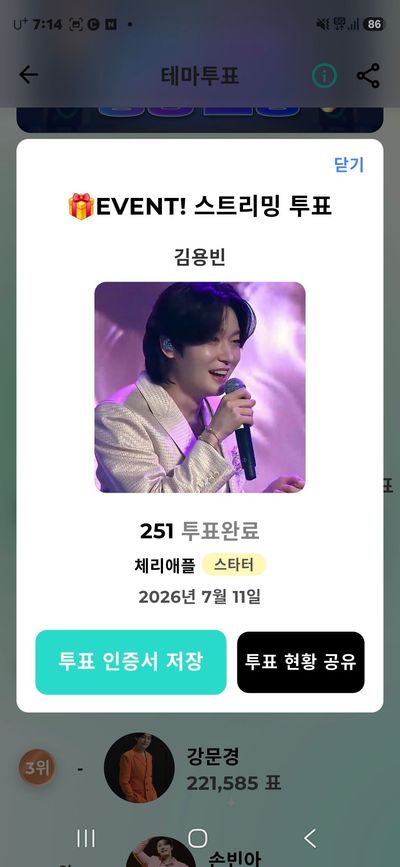Close the voting popup via 닫기
This screenshot has width=400, height=867.
click(x=349, y=165)
